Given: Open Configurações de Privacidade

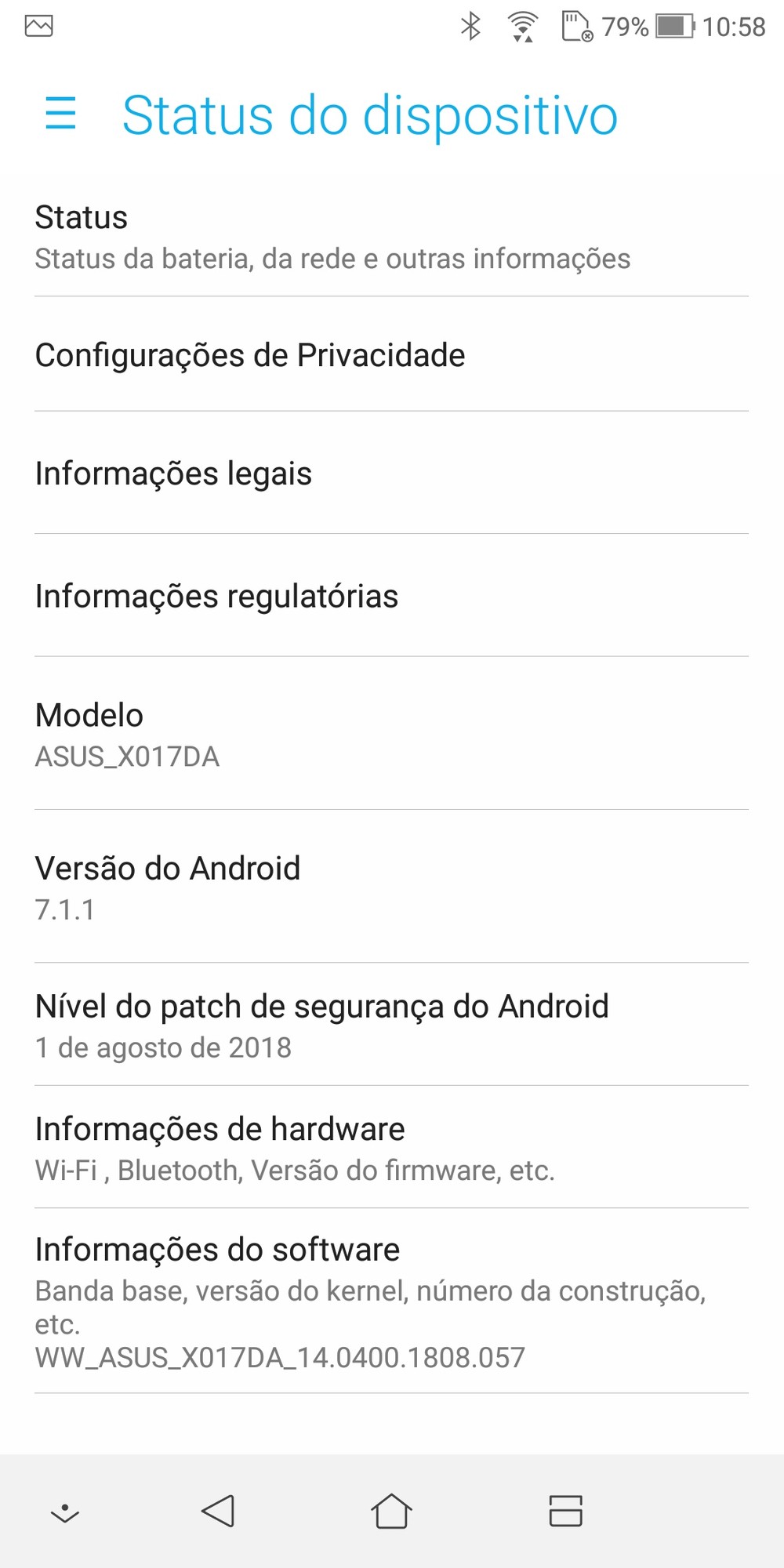Looking at the screenshot, I should point(392,354).
